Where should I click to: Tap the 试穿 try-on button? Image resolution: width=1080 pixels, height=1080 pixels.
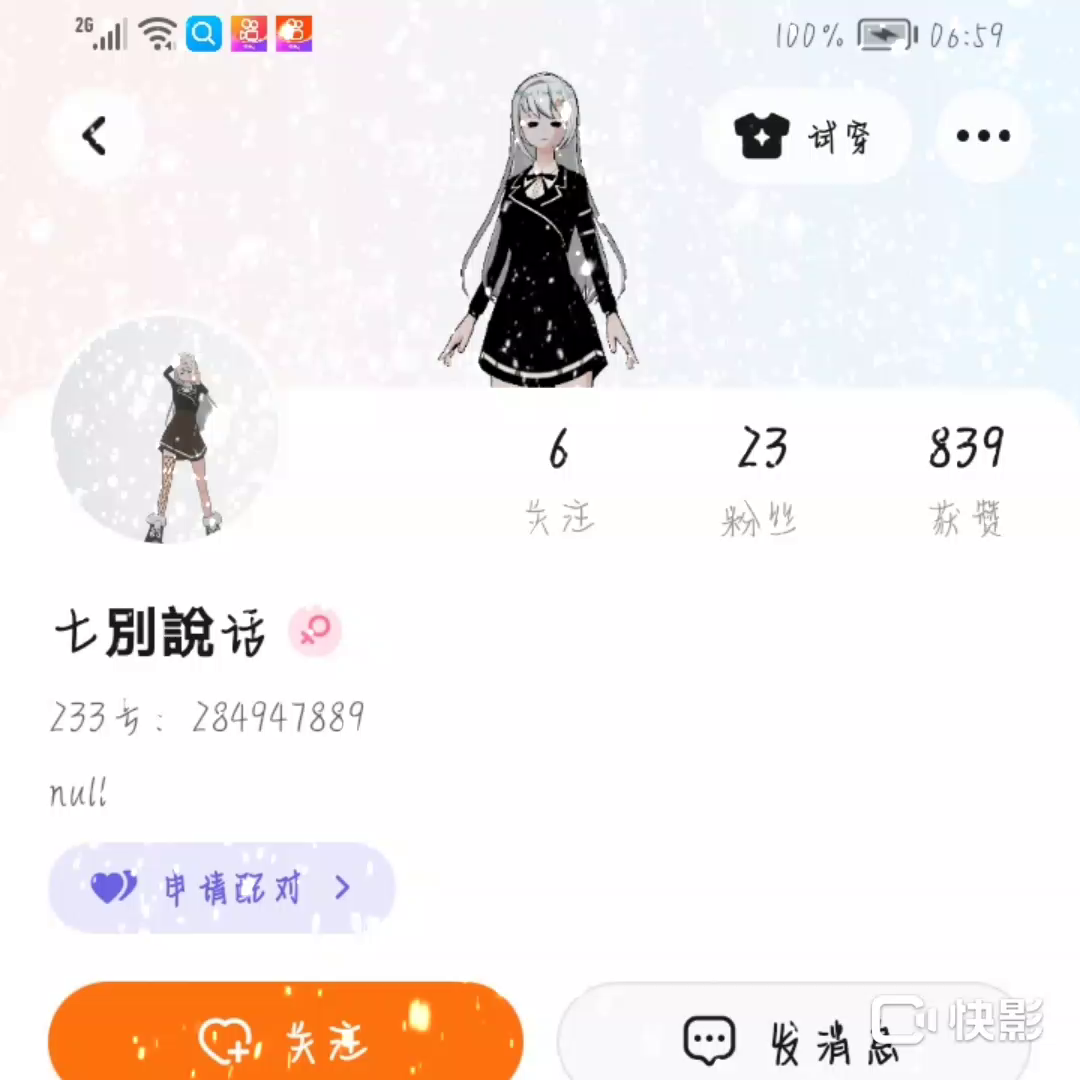[x=806, y=136]
